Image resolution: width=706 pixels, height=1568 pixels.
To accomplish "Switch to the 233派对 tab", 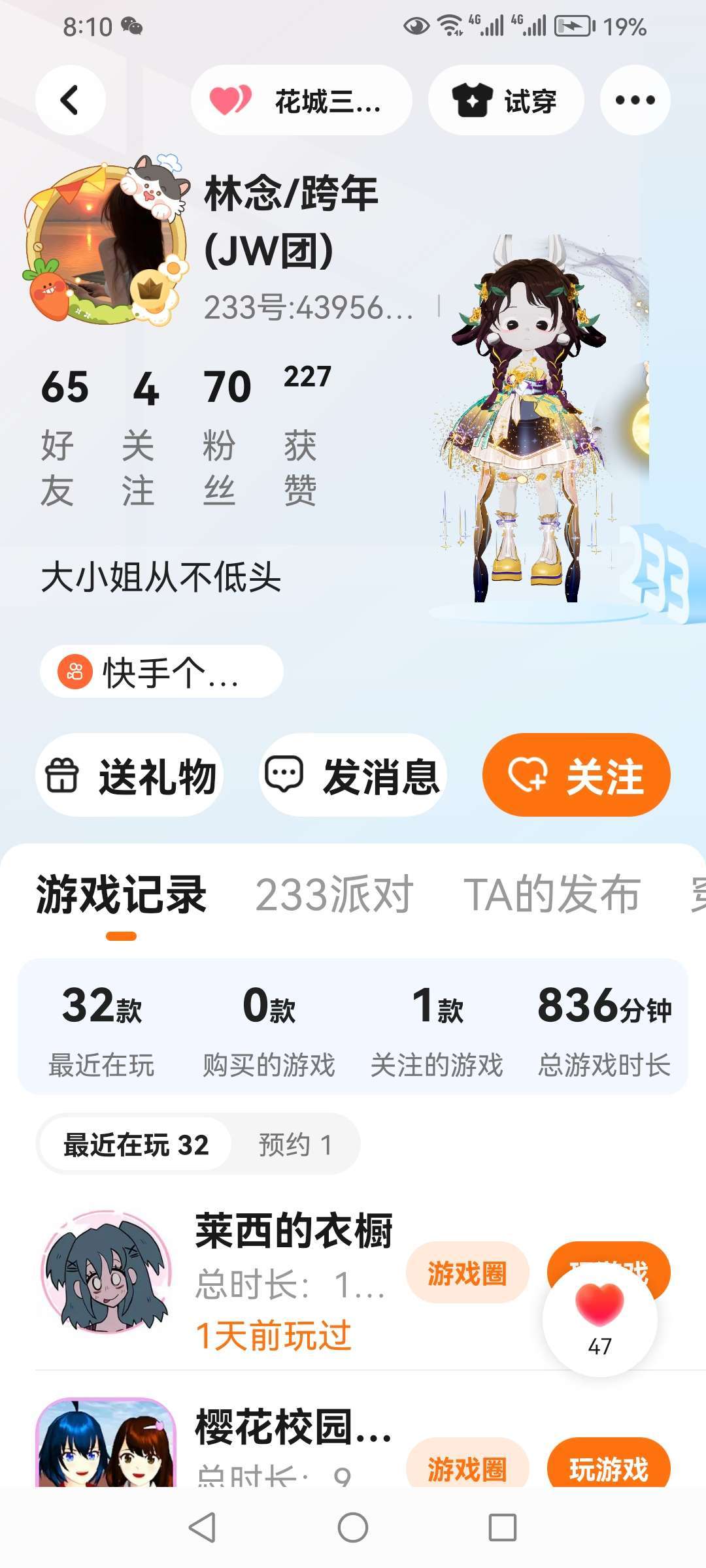I will click(x=334, y=894).
